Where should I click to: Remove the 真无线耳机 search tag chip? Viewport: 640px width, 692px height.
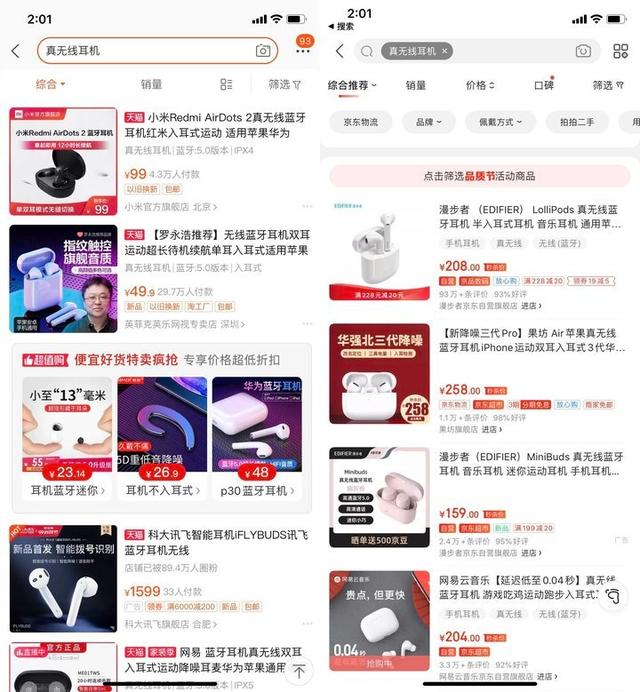pyautogui.click(x=444, y=51)
